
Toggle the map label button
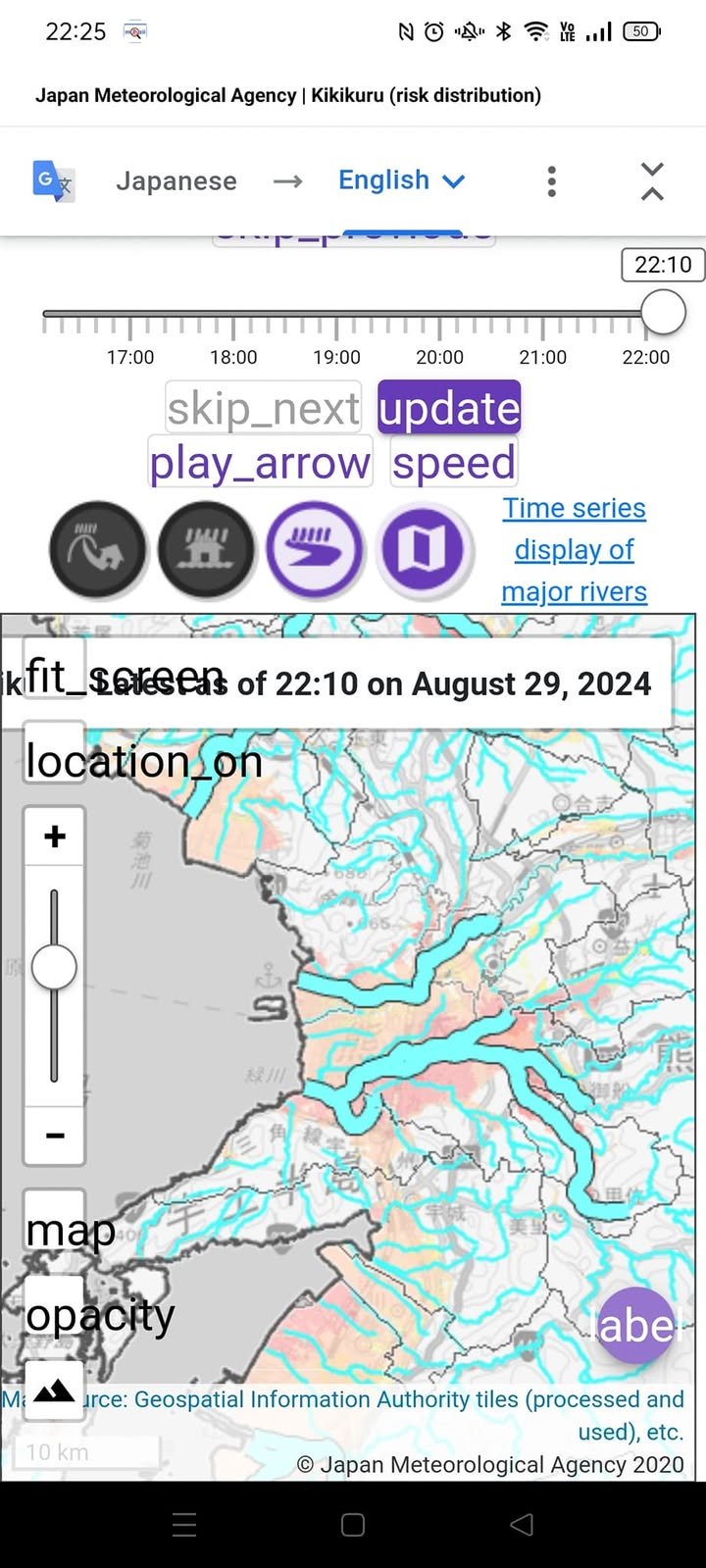pyautogui.click(x=635, y=1325)
